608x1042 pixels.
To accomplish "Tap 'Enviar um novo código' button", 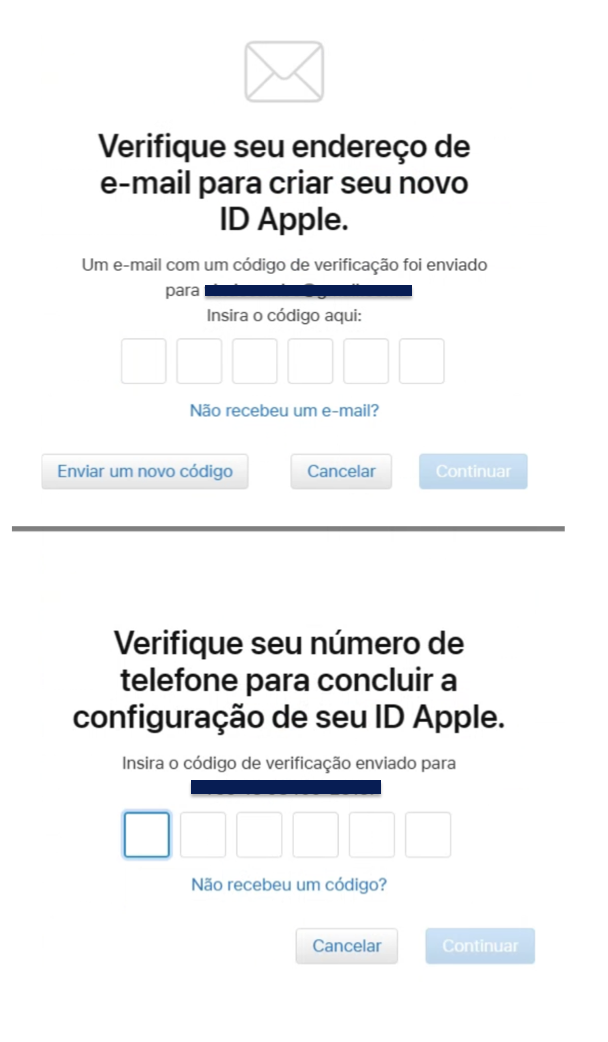I will click(145, 471).
